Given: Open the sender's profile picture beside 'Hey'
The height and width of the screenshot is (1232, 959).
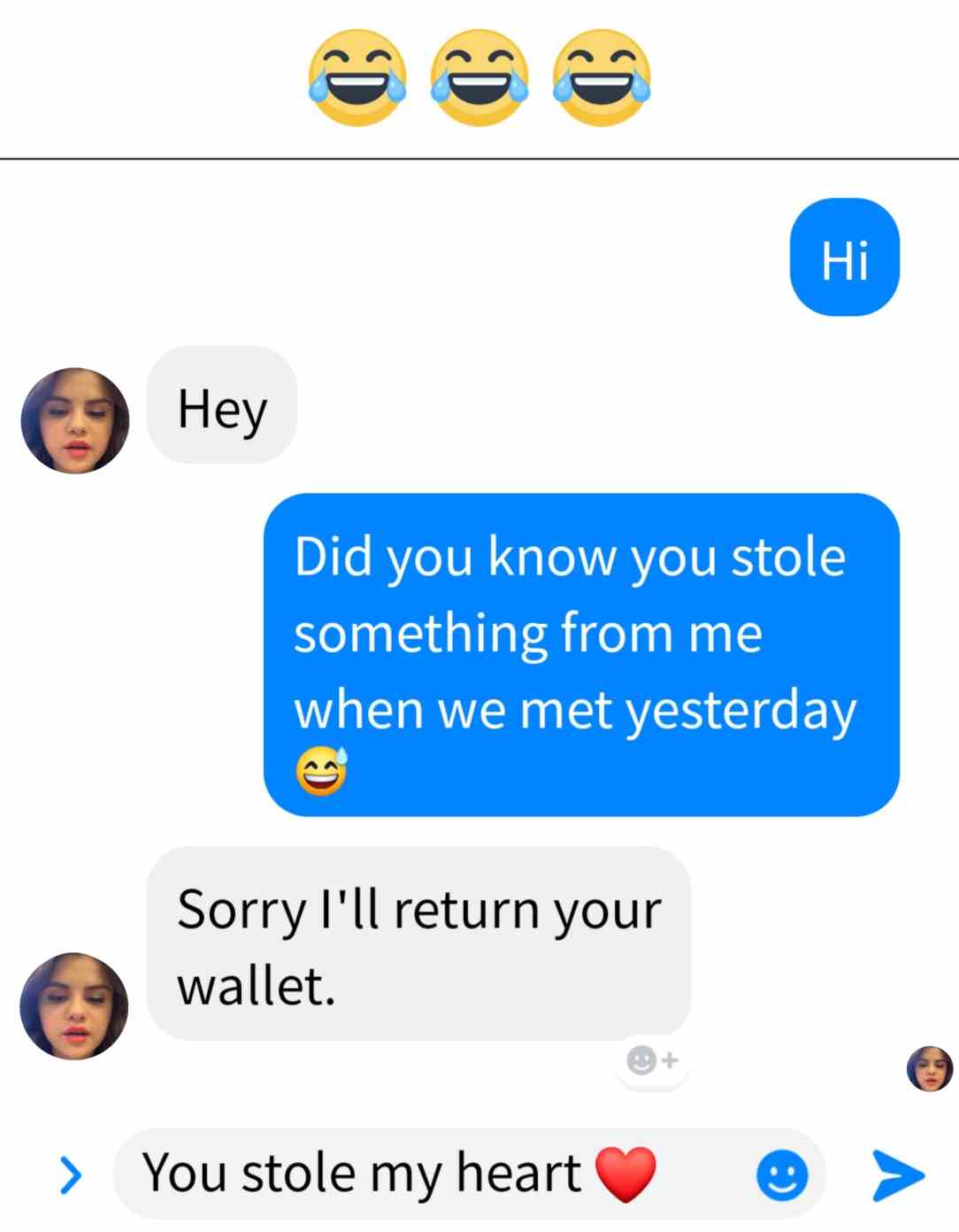Looking at the screenshot, I should 75,420.
